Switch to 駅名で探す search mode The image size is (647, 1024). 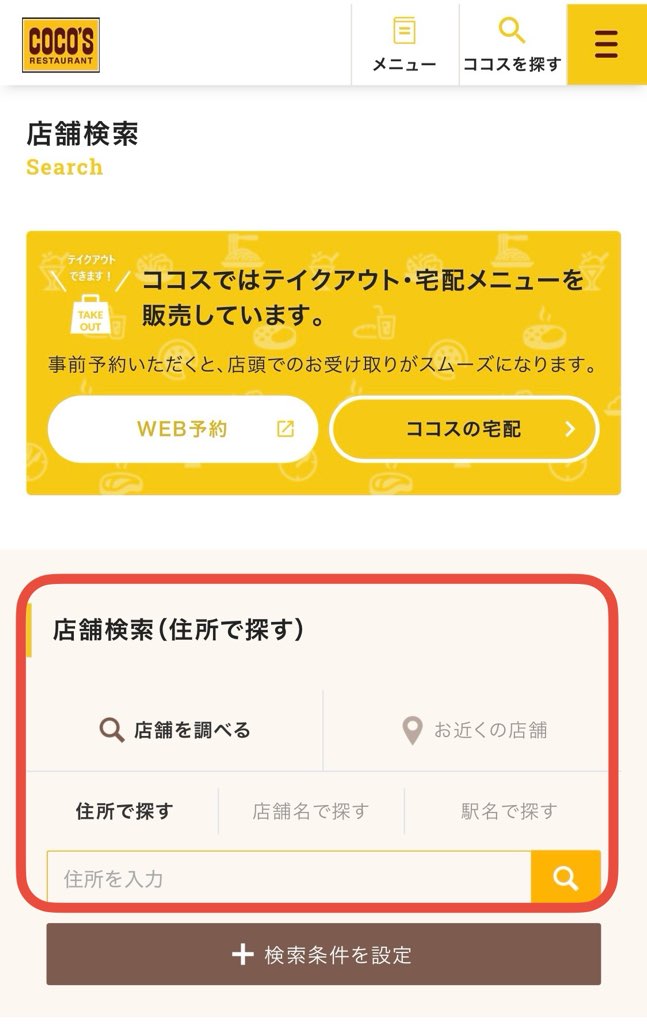pyautogui.click(x=509, y=811)
